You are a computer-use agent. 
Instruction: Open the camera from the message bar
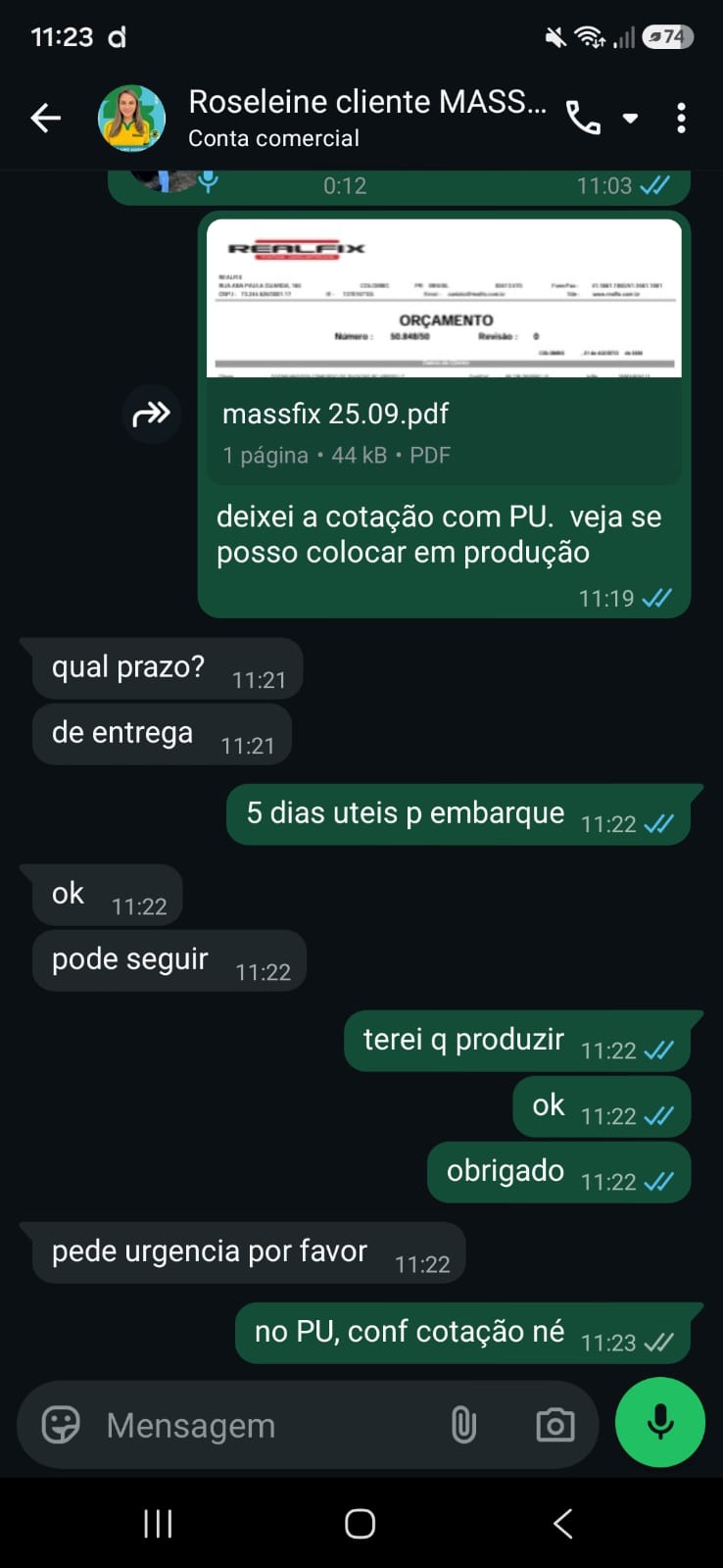(555, 1425)
